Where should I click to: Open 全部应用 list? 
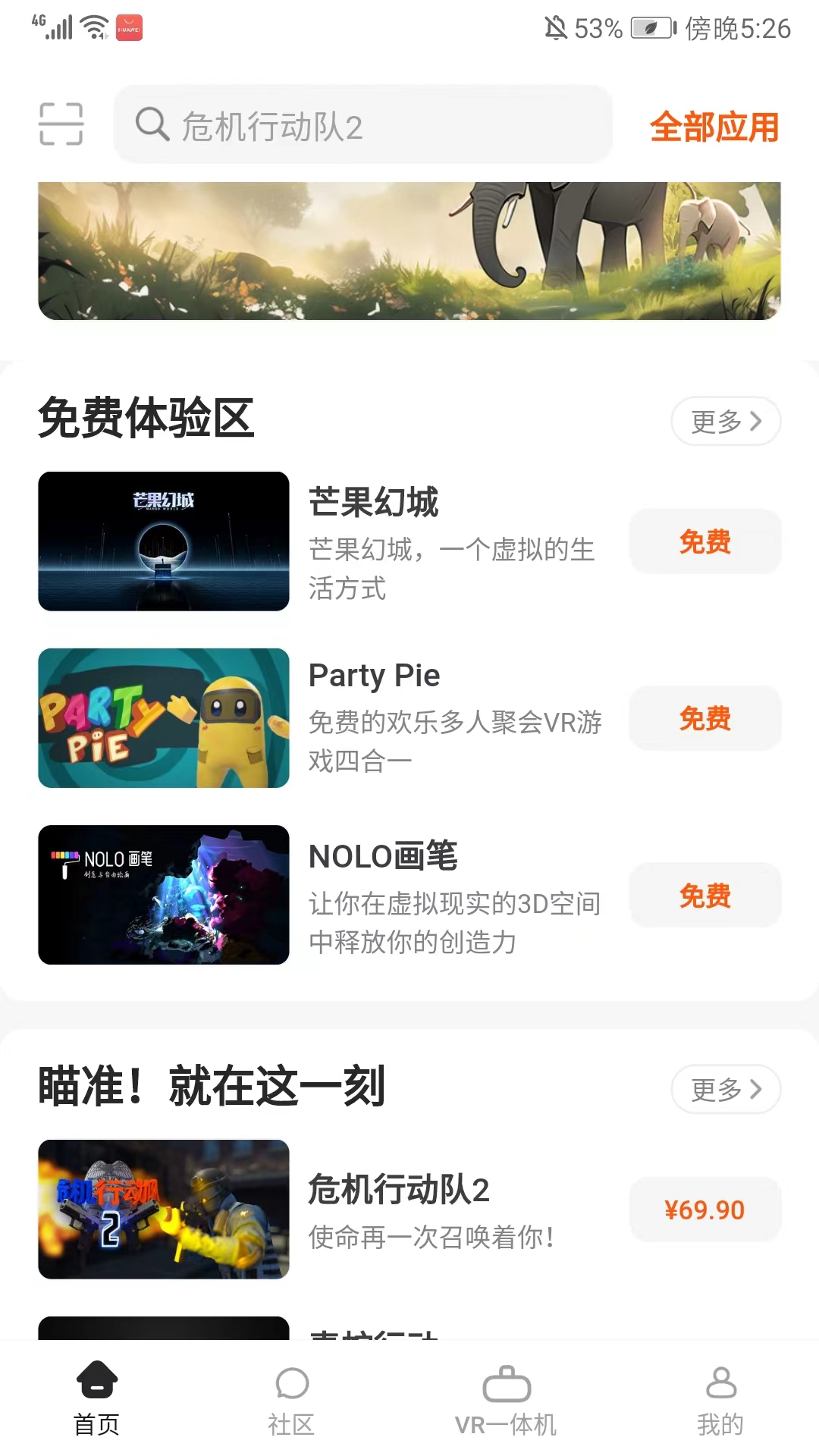tap(714, 127)
